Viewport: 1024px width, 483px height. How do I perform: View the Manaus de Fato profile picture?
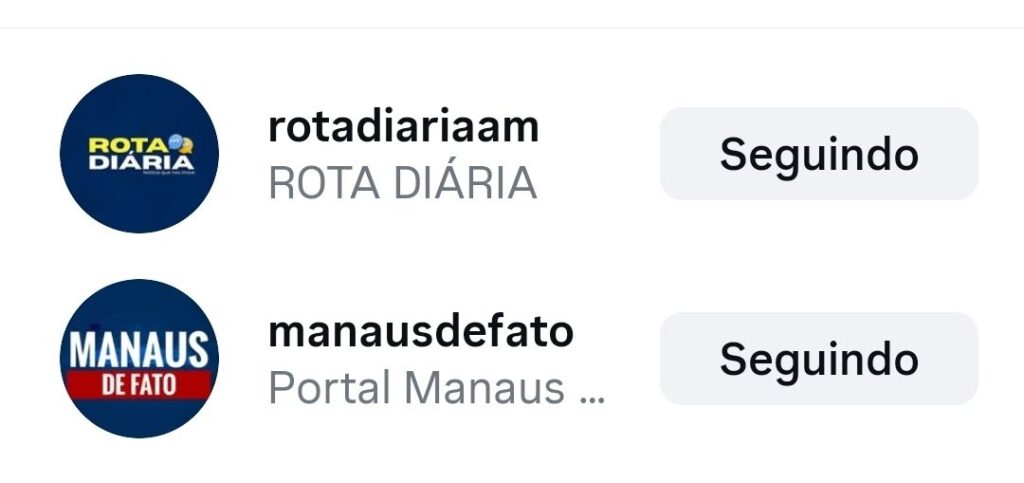click(139, 358)
